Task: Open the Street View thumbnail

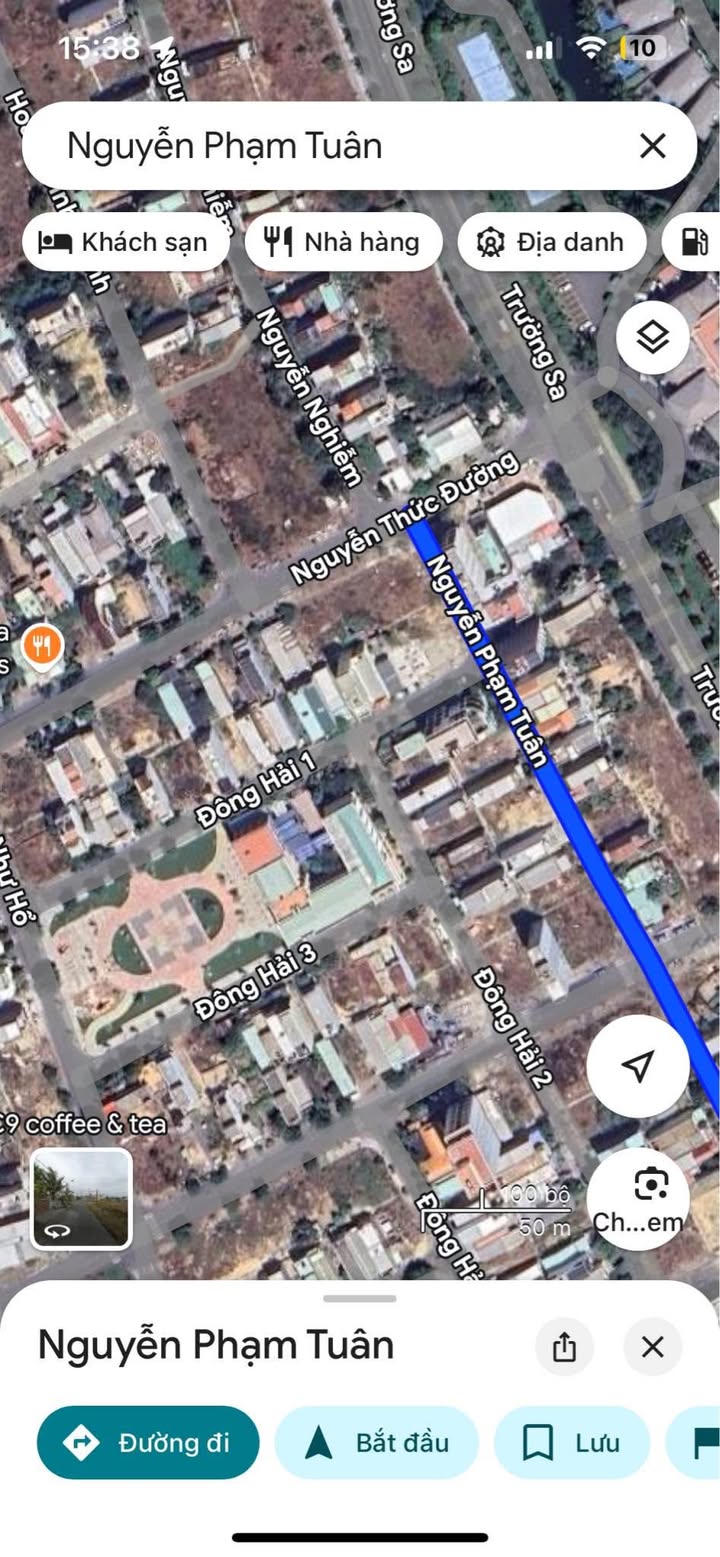Action: (x=81, y=1198)
